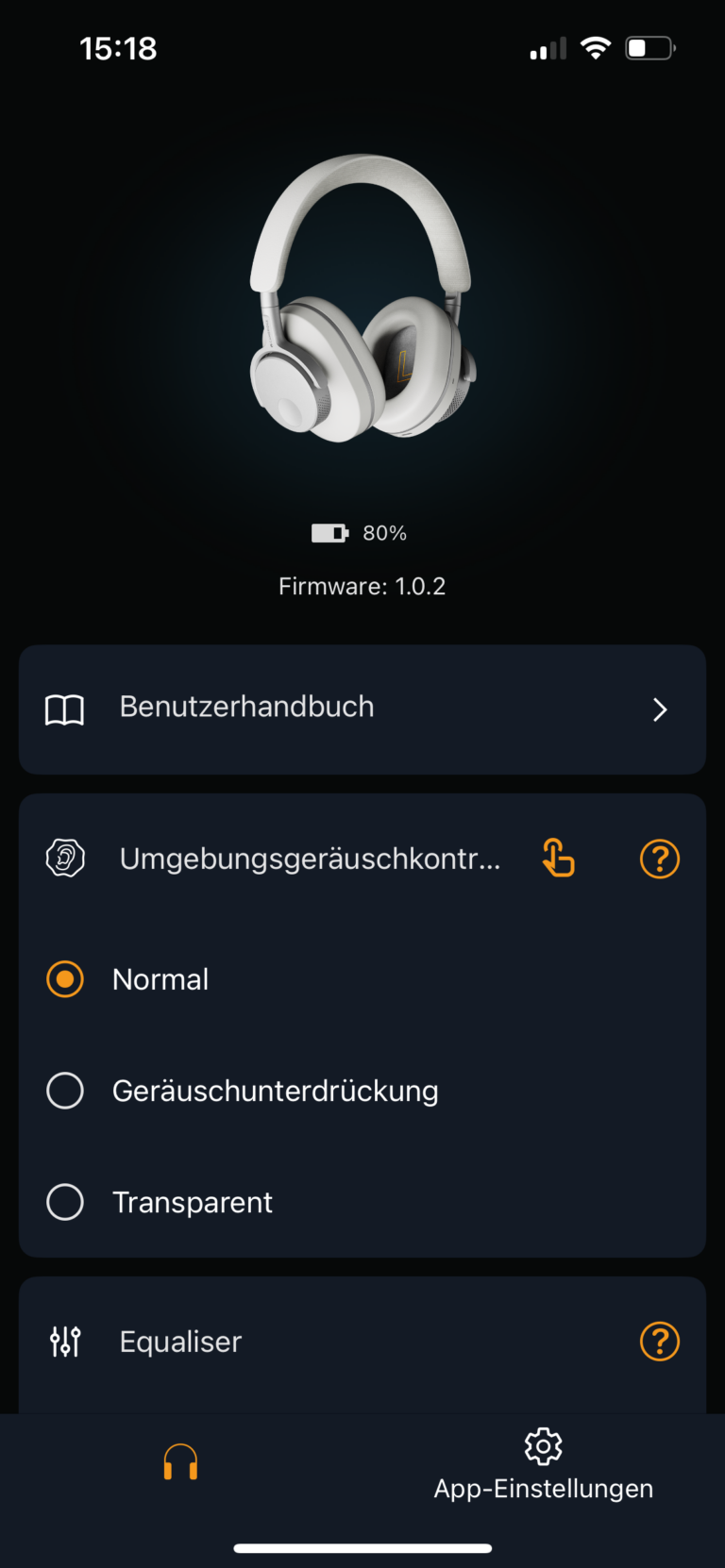This screenshot has width=725, height=1568.
Task: Open touch control settings for Umgebungsgeräuschkontrolle
Action: pyautogui.click(x=558, y=859)
